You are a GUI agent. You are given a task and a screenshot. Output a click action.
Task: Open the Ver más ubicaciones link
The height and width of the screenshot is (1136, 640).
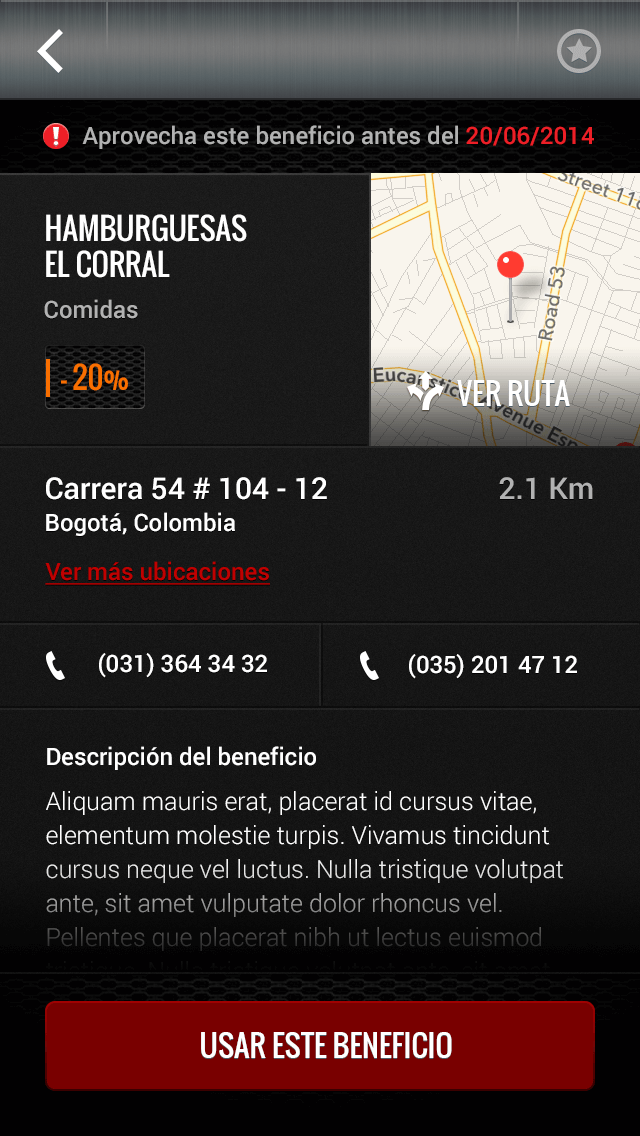pos(157,572)
